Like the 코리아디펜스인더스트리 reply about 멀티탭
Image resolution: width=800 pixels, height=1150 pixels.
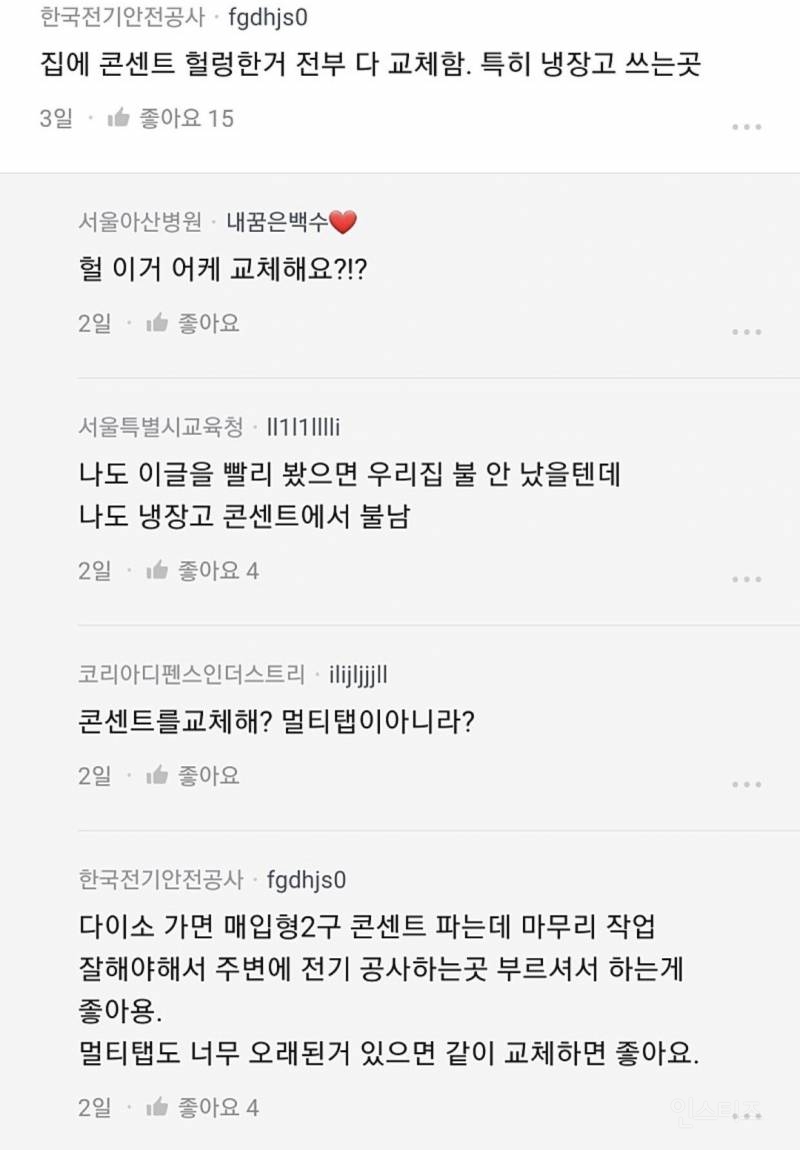point(158,775)
